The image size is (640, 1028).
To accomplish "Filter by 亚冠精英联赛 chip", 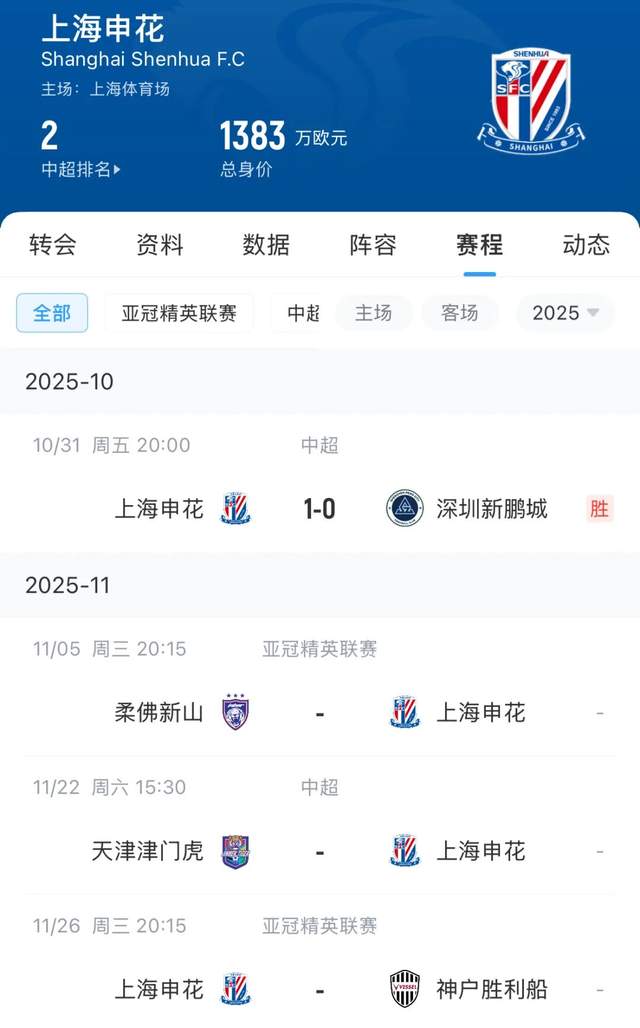I will pos(178,313).
